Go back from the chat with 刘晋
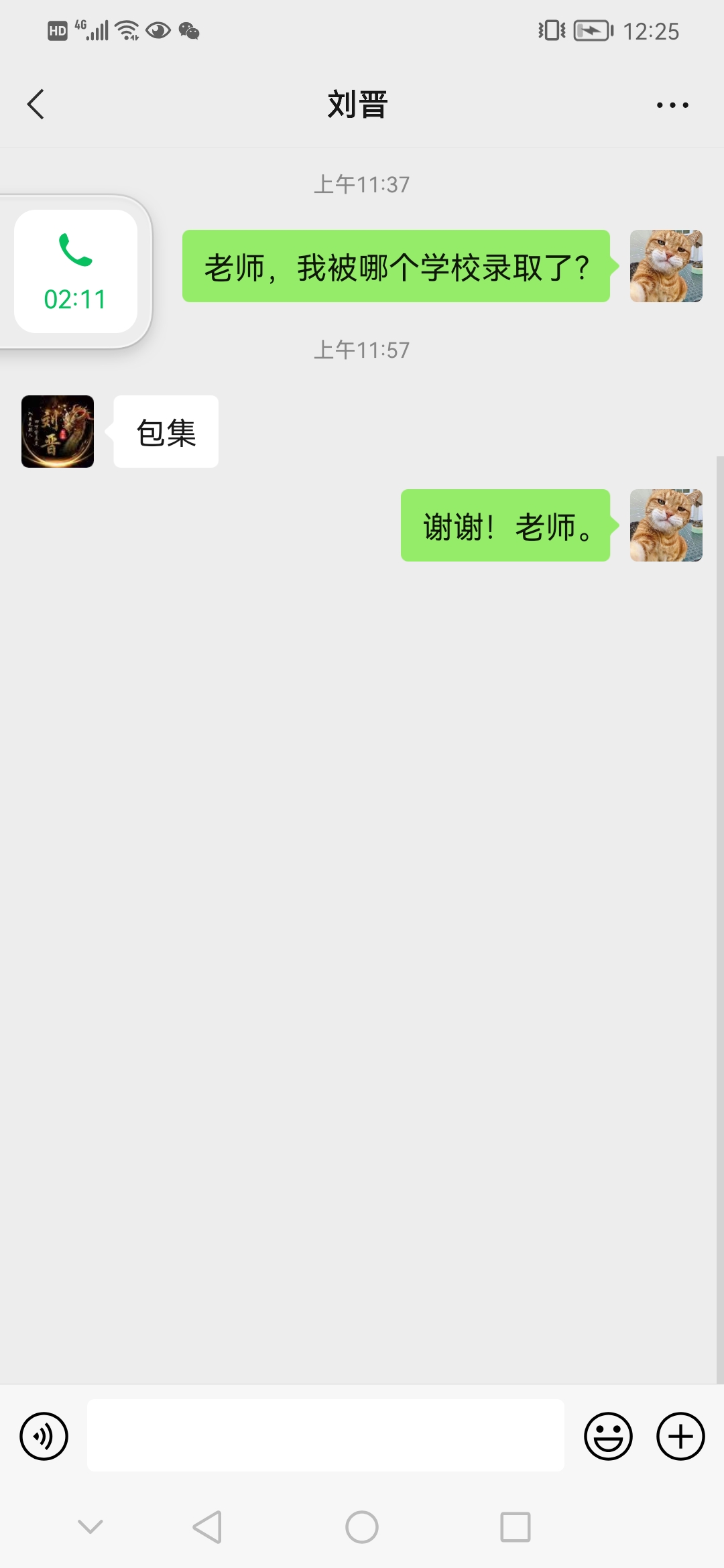This screenshot has height=1568, width=724. tap(36, 105)
